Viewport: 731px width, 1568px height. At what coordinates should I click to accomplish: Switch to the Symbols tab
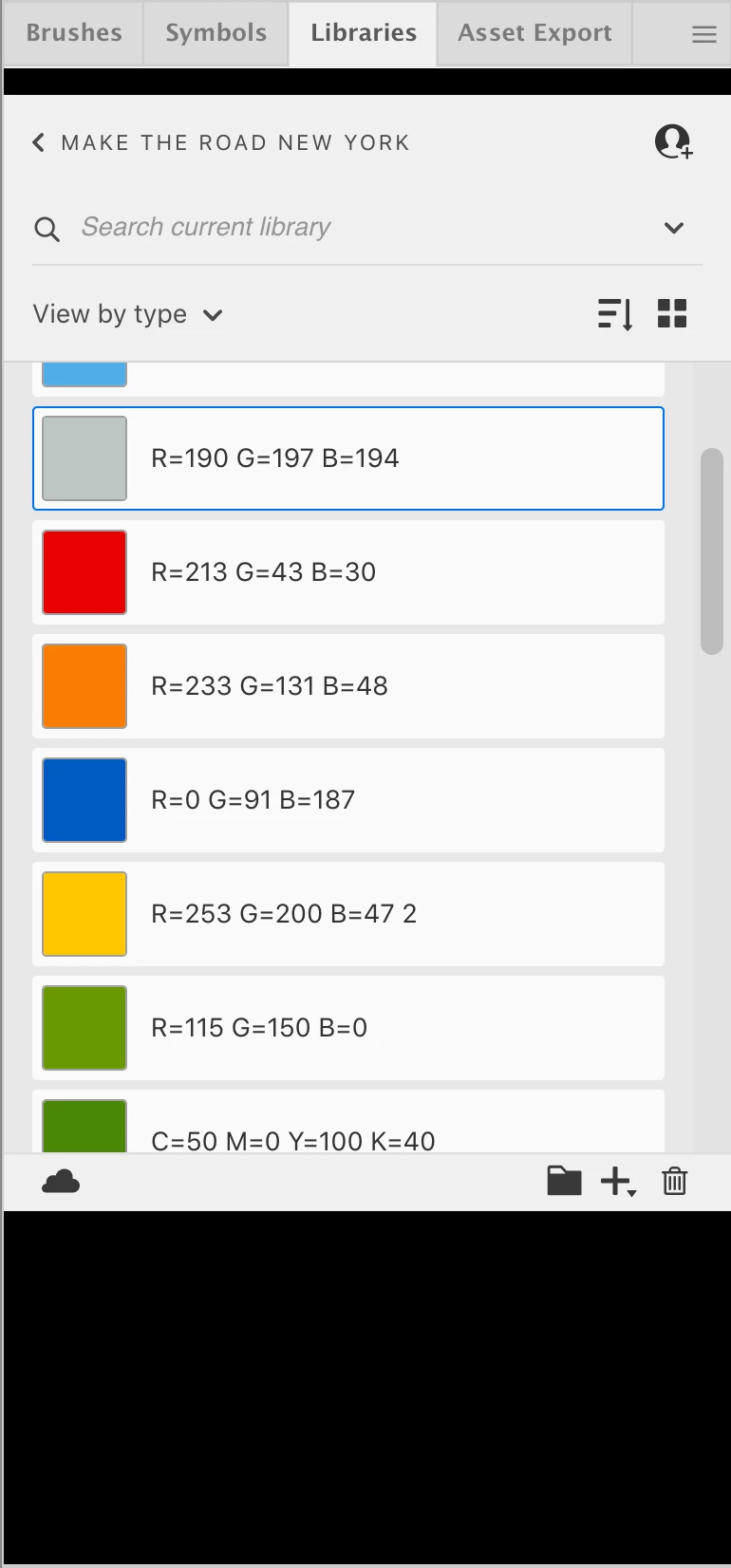(x=216, y=33)
